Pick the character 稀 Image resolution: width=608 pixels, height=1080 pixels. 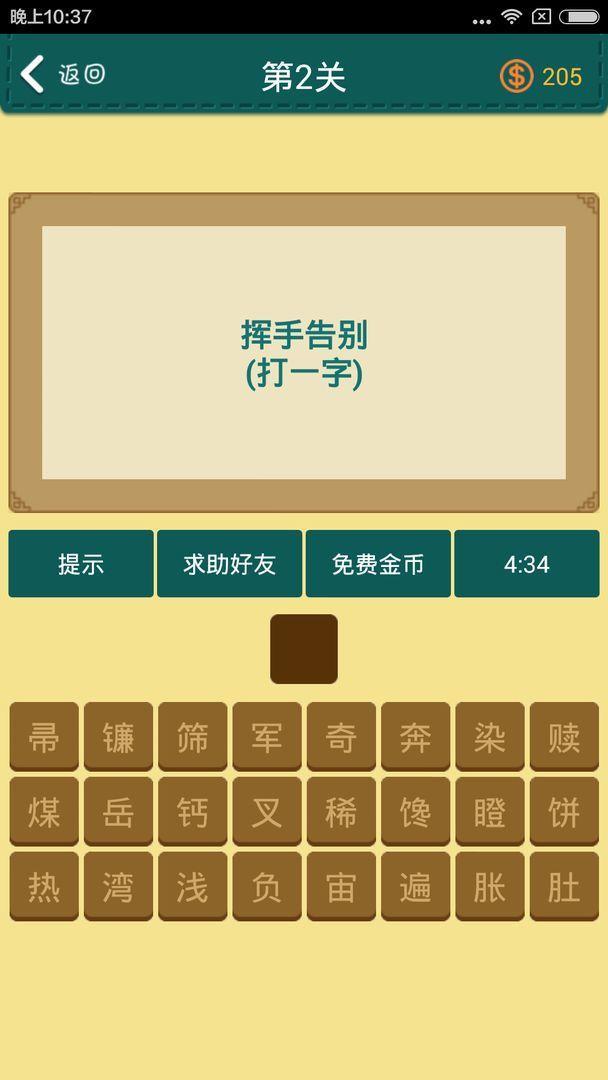(341, 812)
